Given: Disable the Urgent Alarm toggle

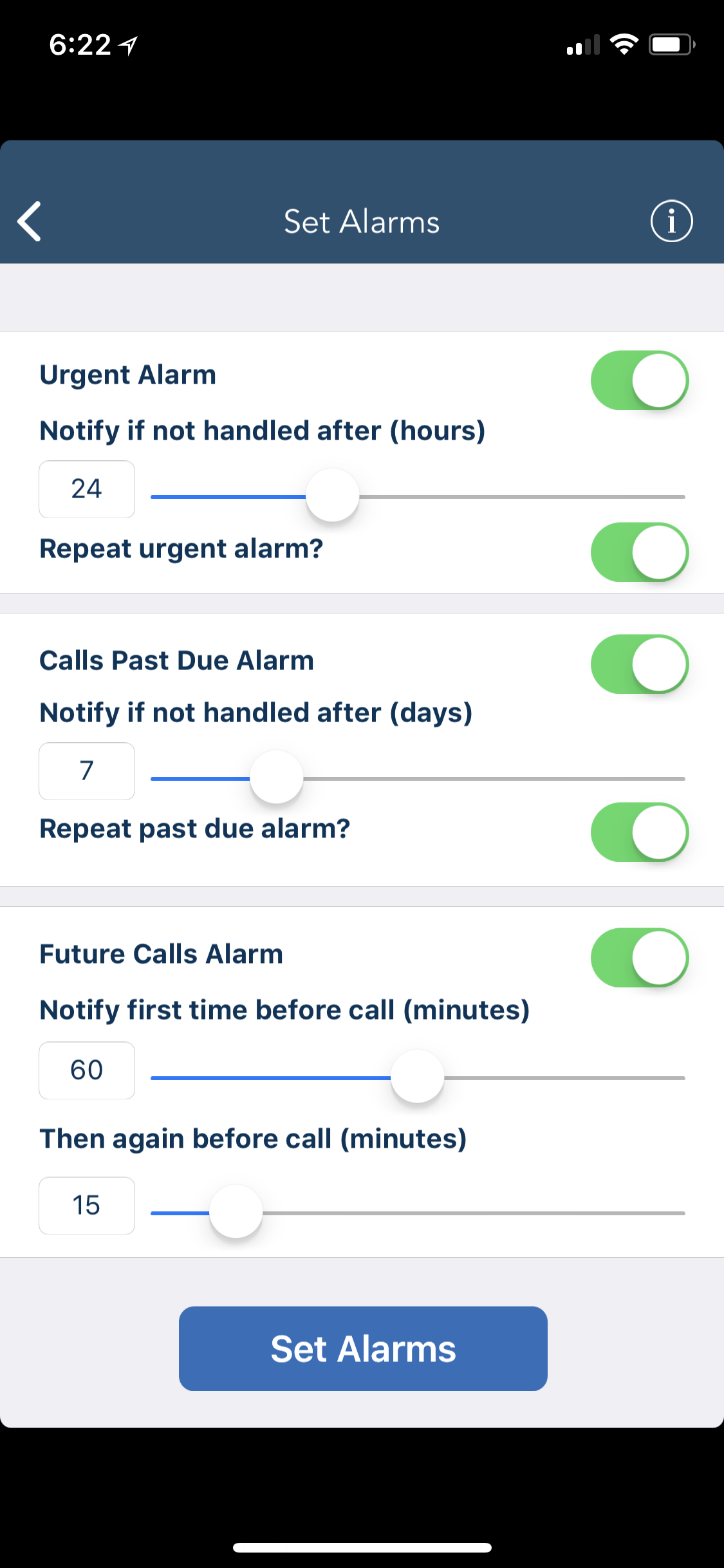Looking at the screenshot, I should click(639, 380).
